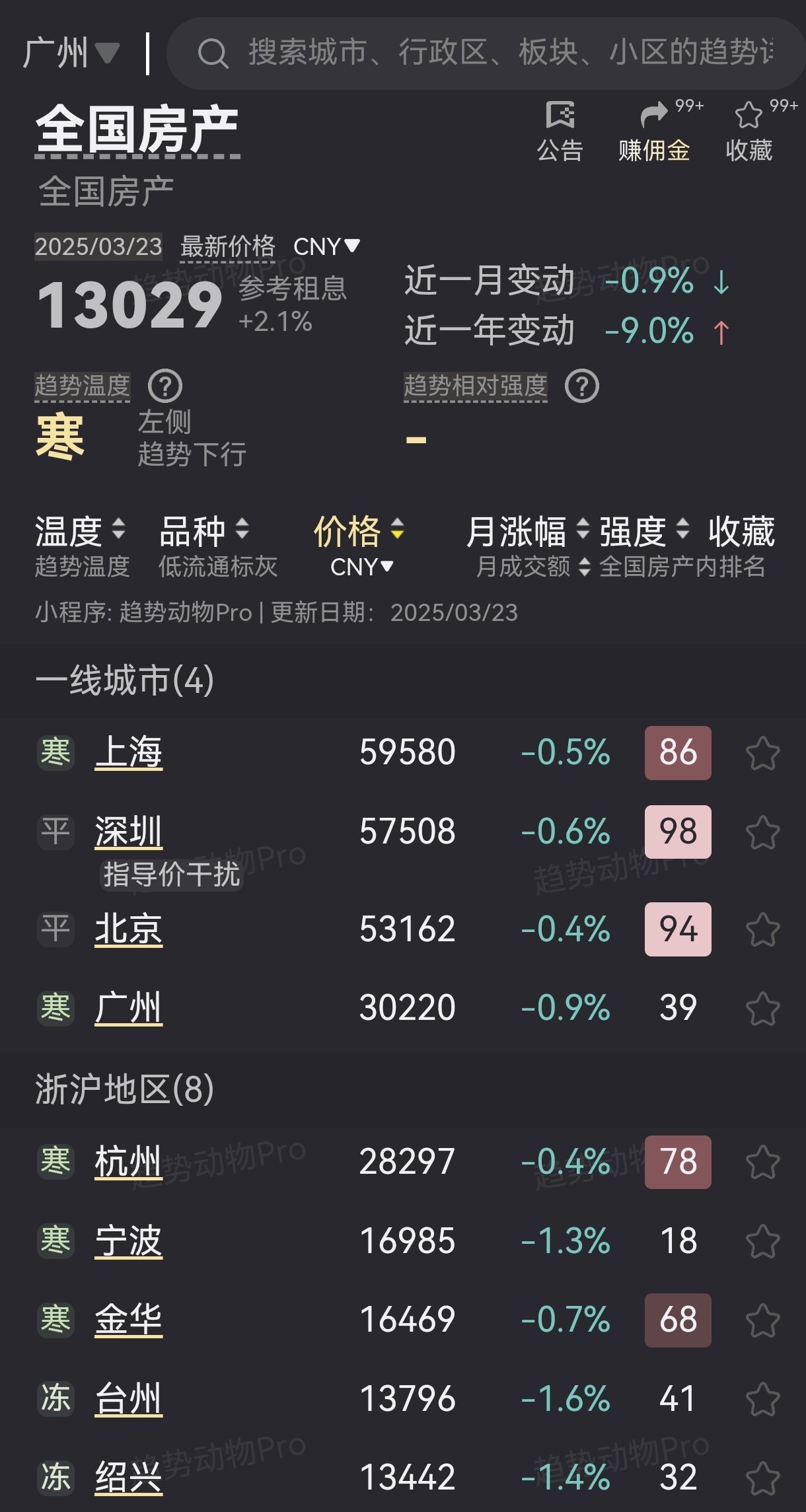Open help icon next to 趋势相对强度

point(582,386)
